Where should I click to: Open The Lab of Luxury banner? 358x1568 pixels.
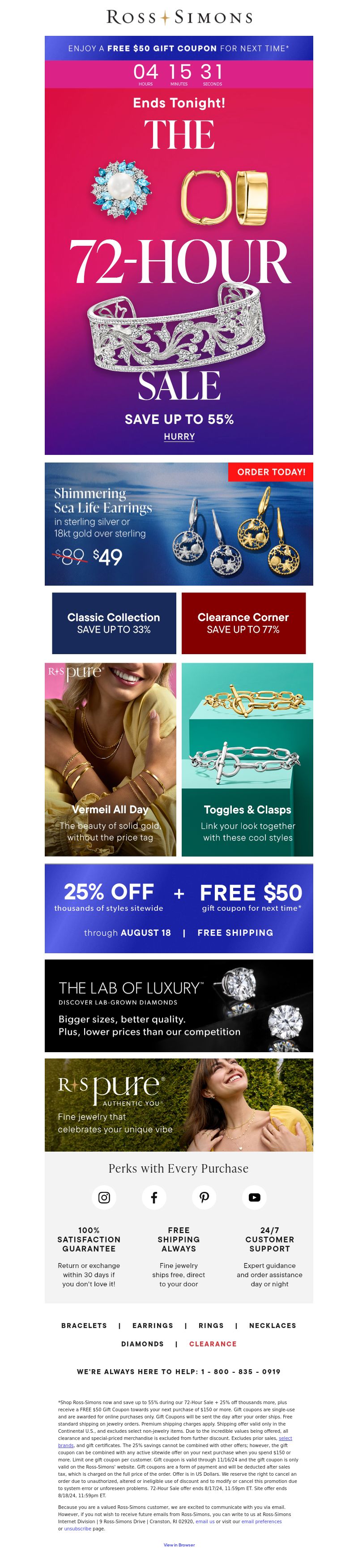point(179,1006)
